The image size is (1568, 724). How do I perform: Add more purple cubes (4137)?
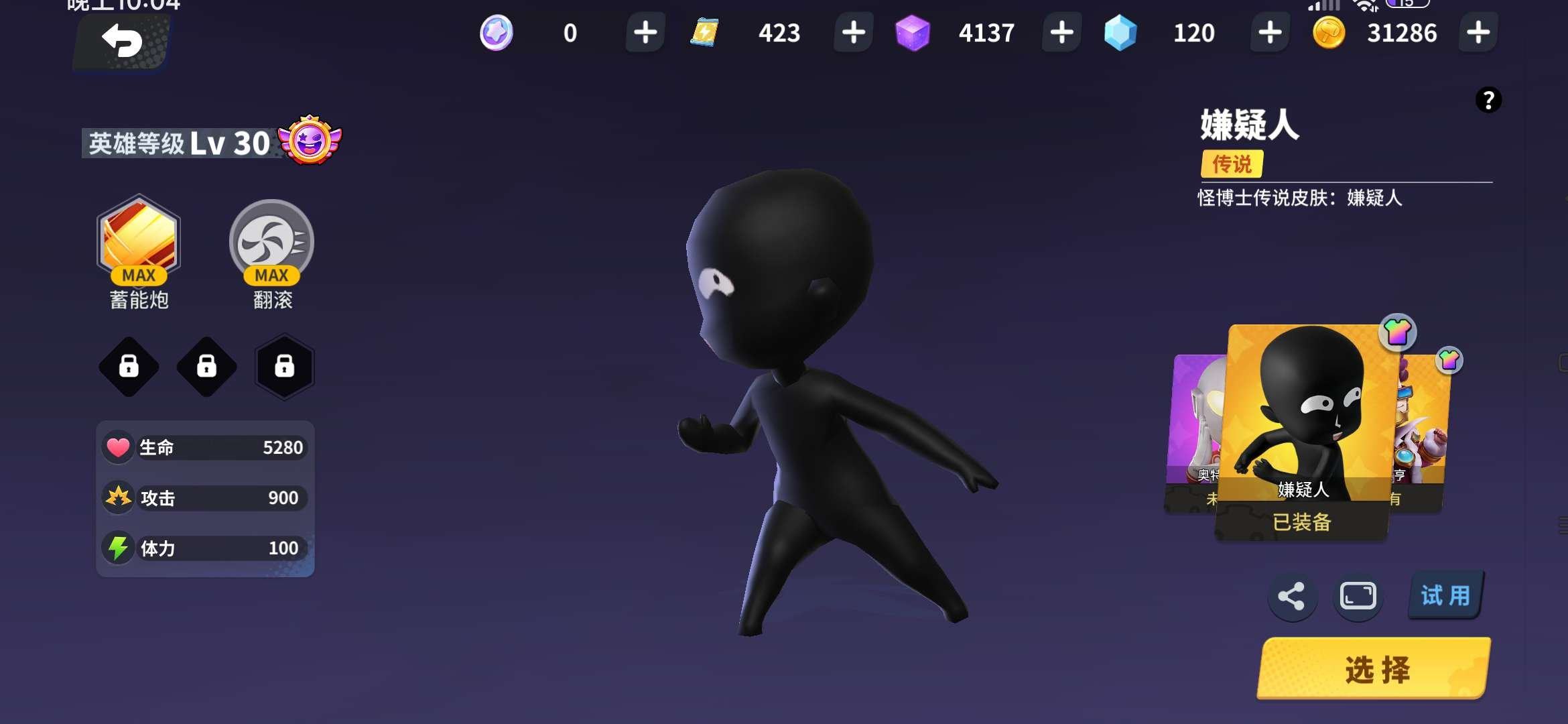1061,32
